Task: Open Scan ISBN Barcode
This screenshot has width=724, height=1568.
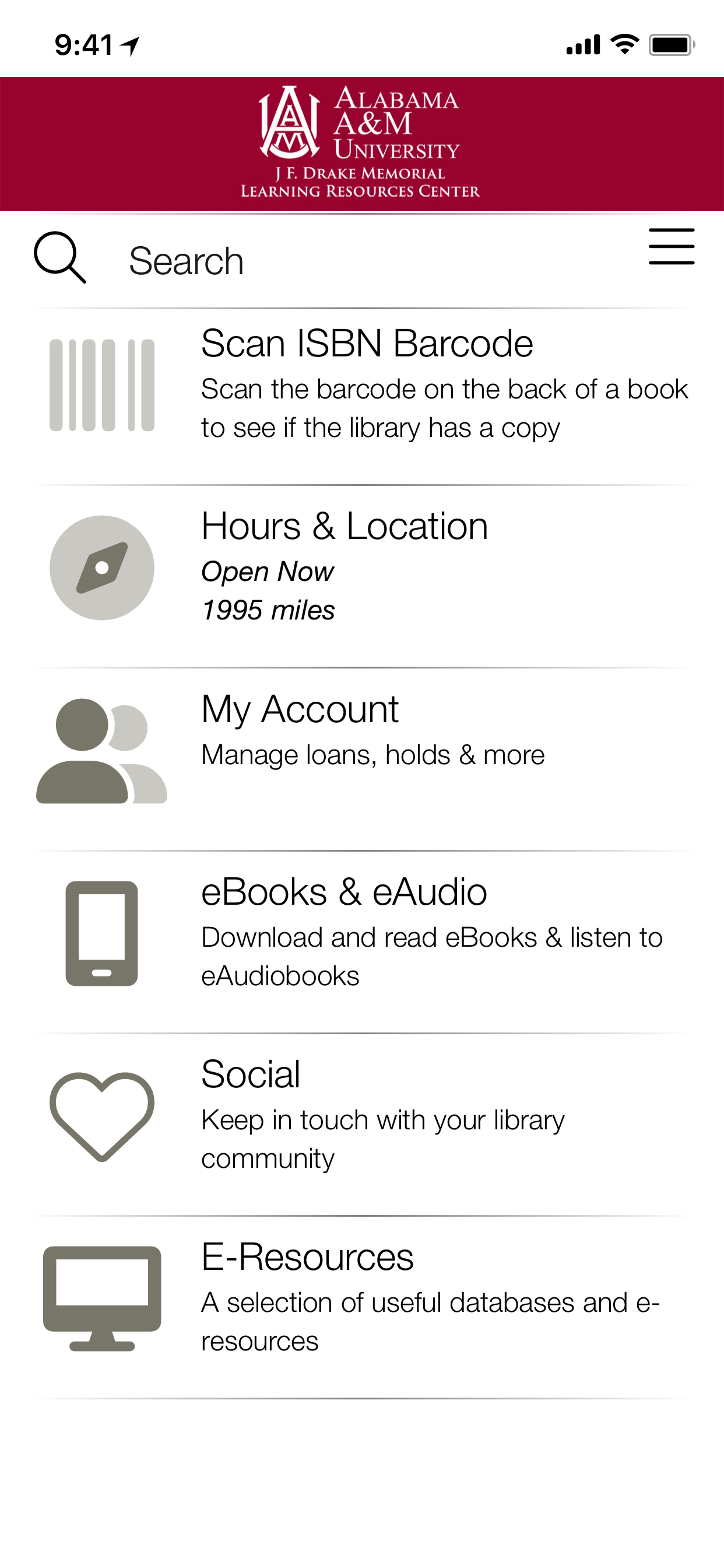Action: pos(366,344)
